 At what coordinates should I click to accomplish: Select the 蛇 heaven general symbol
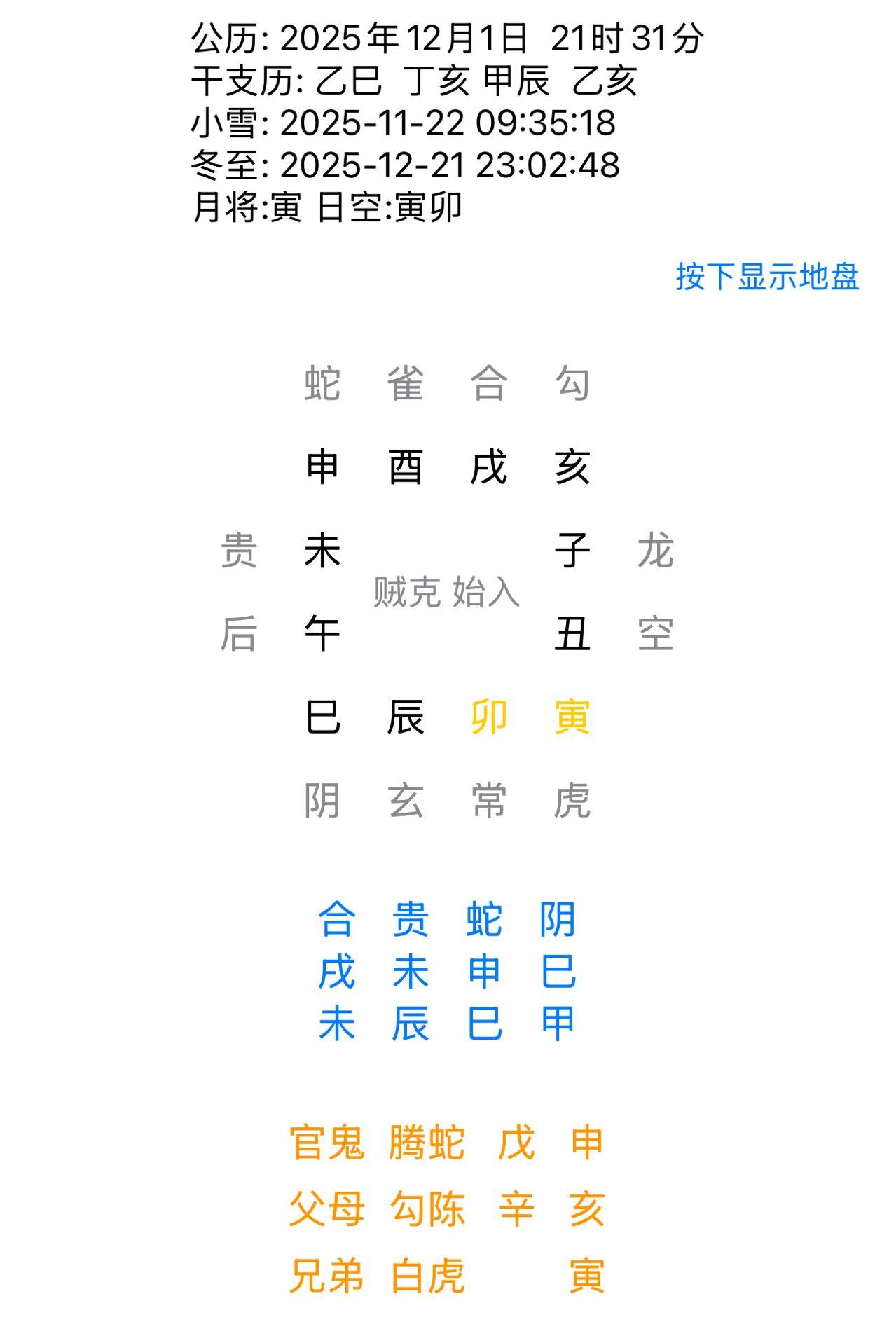click(323, 382)
